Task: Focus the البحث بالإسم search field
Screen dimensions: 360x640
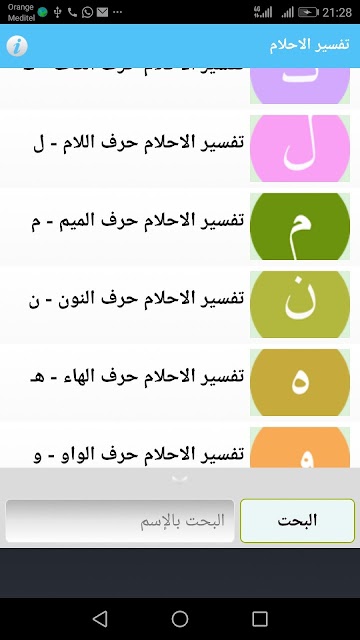Action: 120,521
